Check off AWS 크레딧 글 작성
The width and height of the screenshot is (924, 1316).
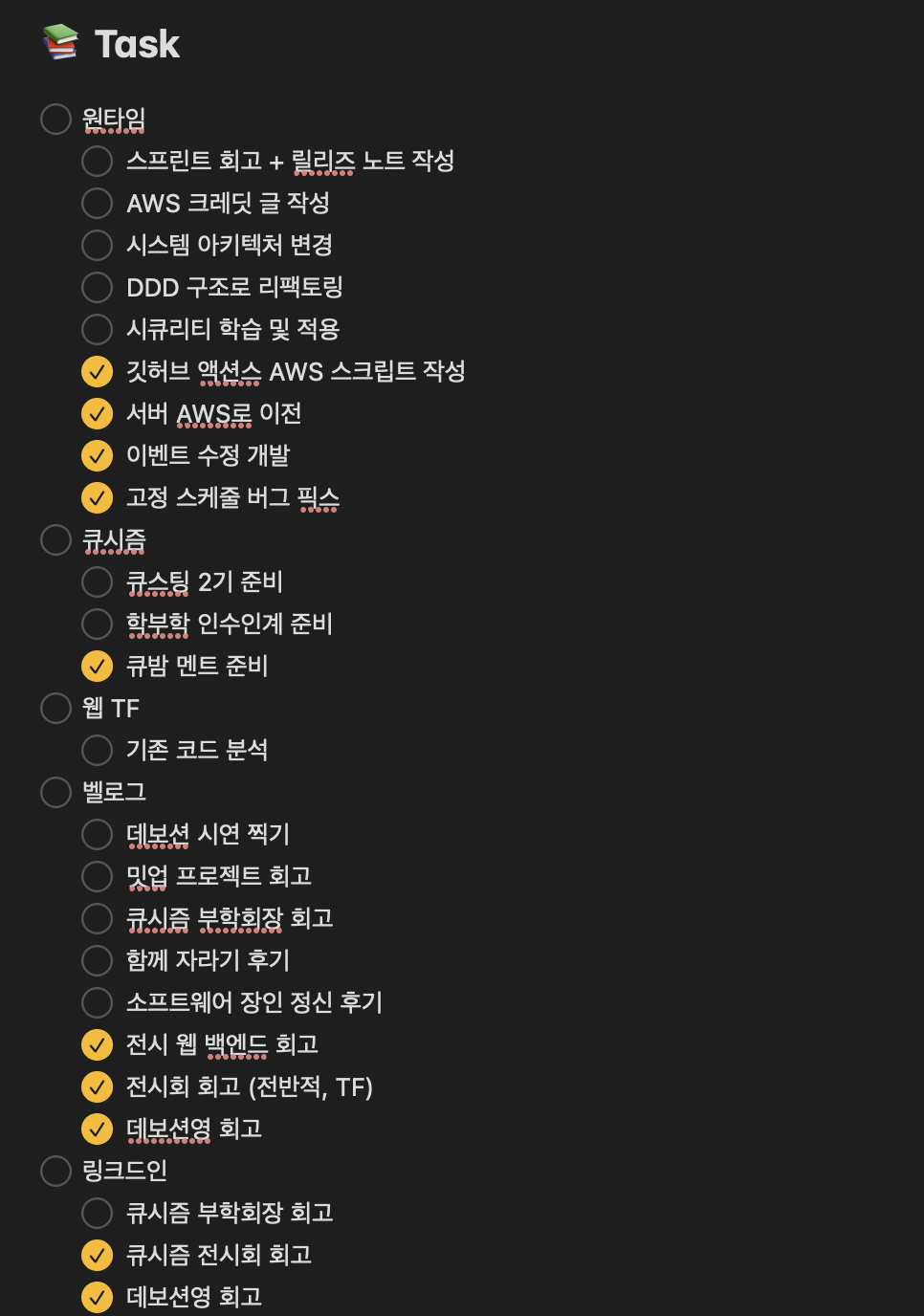[x=97, y=203]
